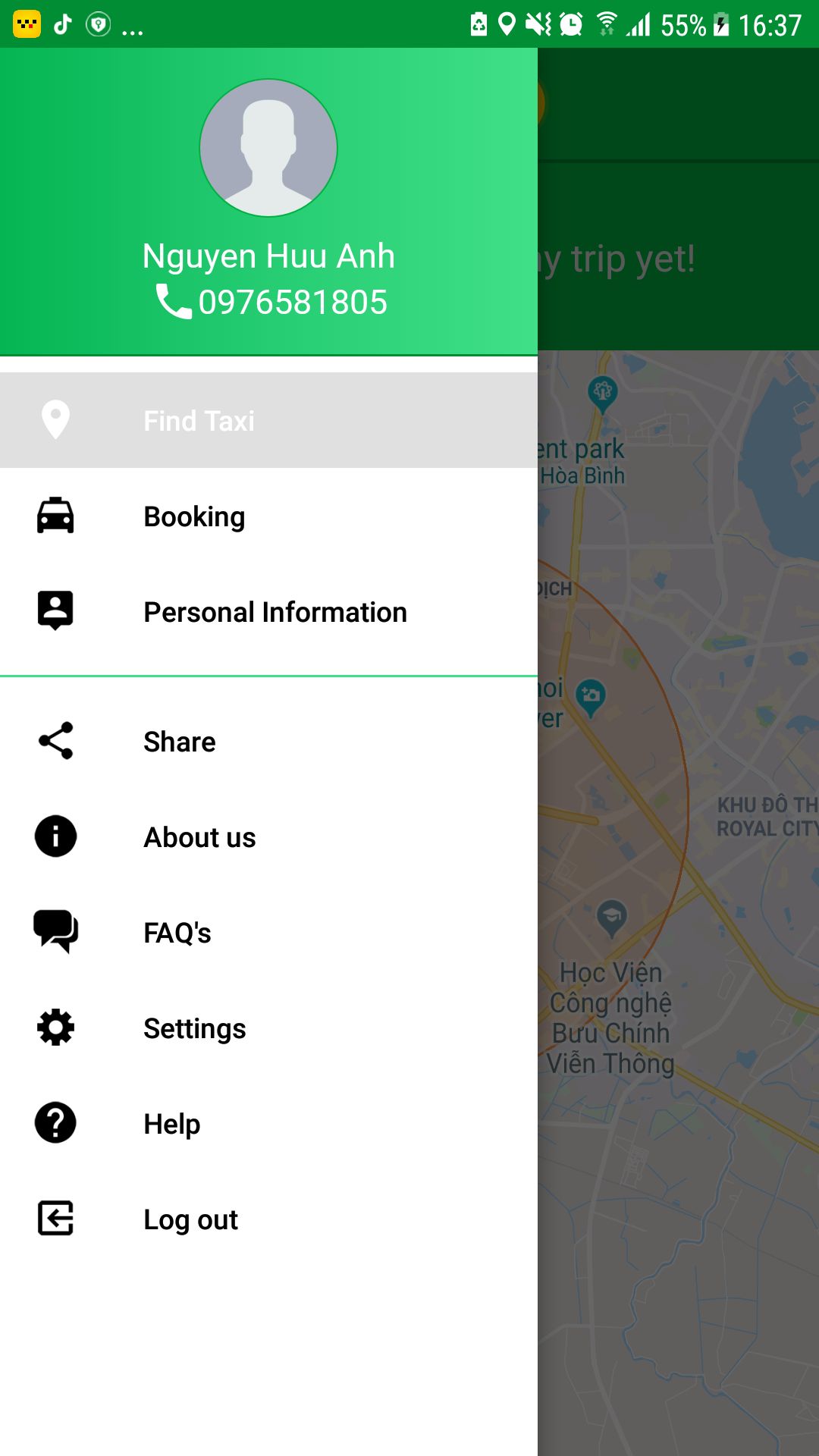
Task: Open Settings from the drawer
Action: [x=268, y=1028]
